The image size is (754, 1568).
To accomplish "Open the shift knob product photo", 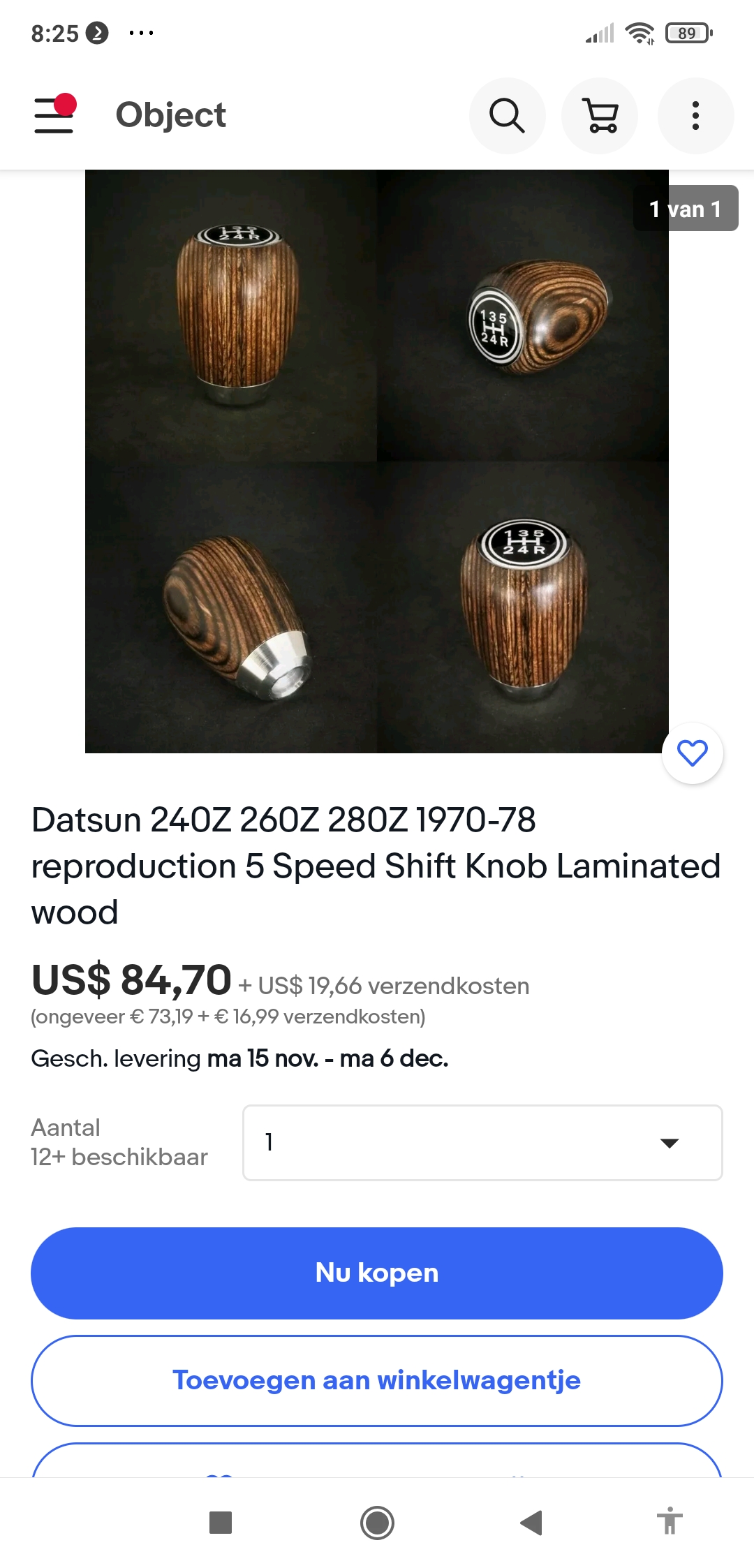I will [377, 461].
